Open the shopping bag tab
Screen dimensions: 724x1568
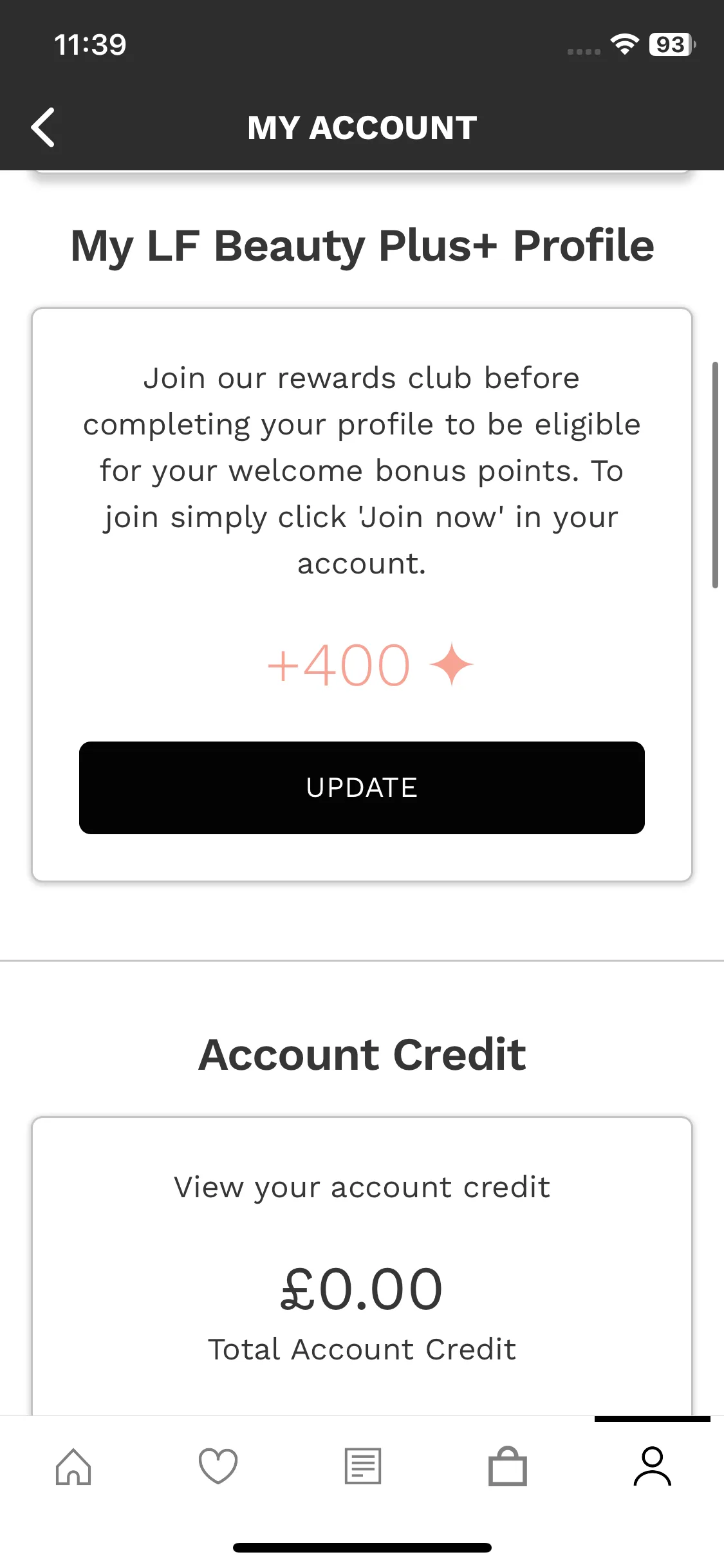(508, 1466)
